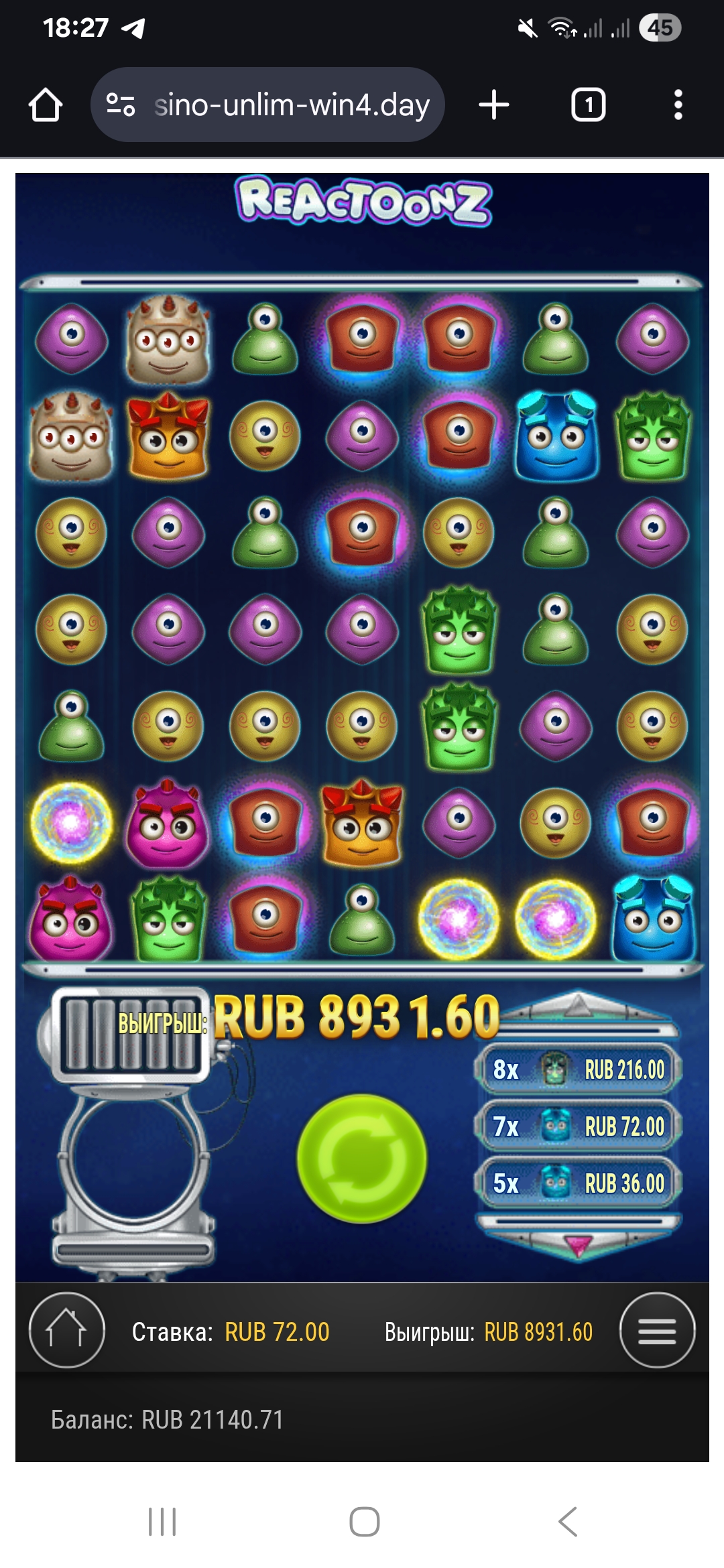Image resolution: width=724 pixels, height=1568 pixels.
Task: Open the browser's three-dot overflow menu
Action: pos(678,105)
